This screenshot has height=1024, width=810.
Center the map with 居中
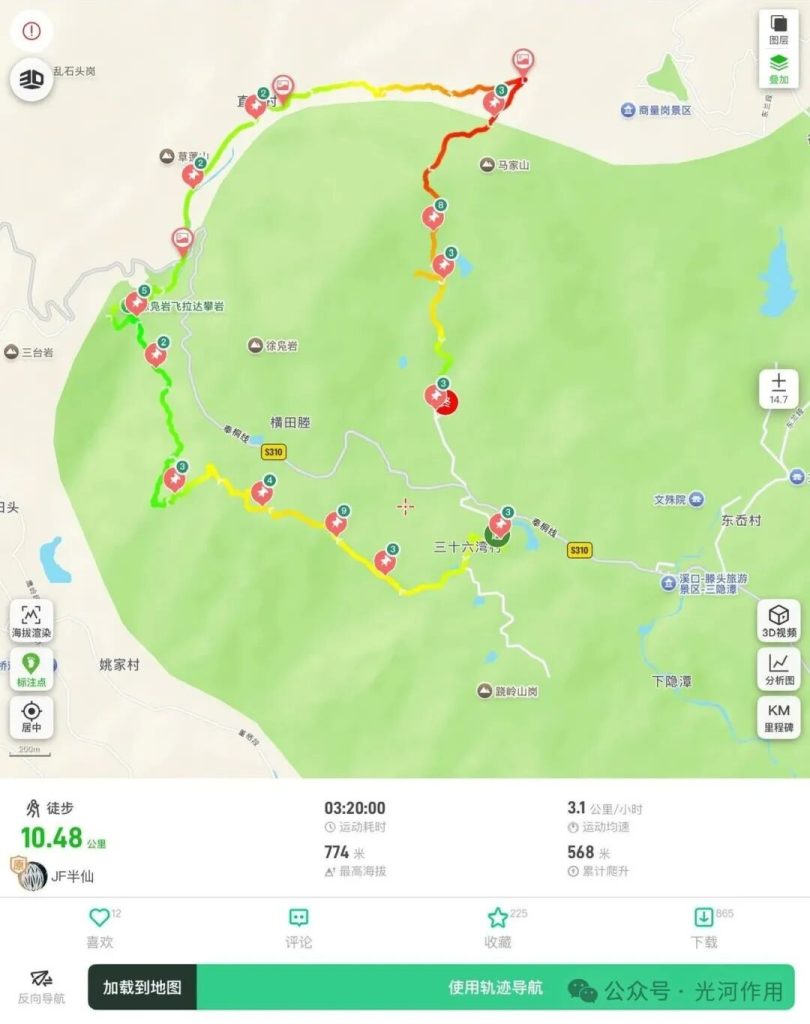tap(31, 716)
